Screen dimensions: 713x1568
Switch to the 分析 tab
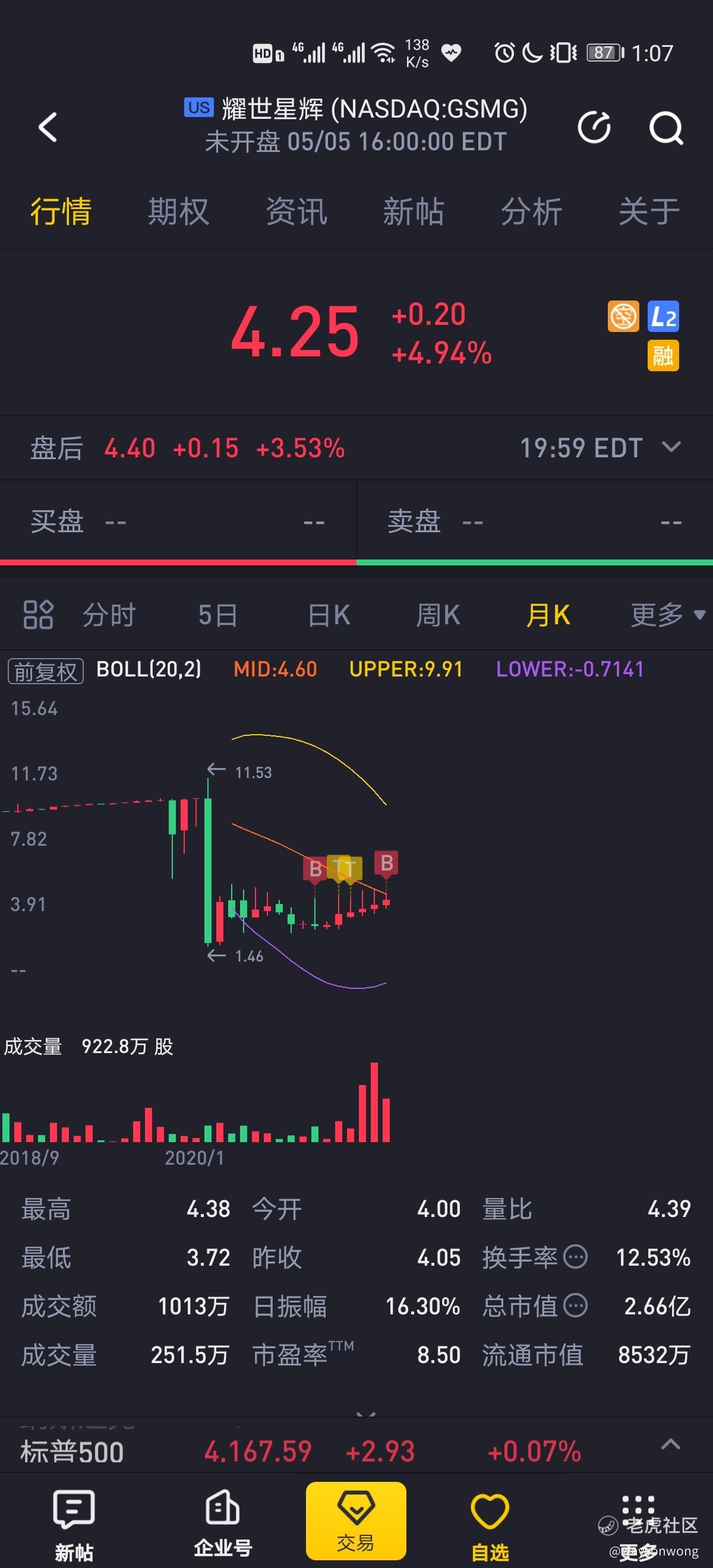click(x=531, y=211)
